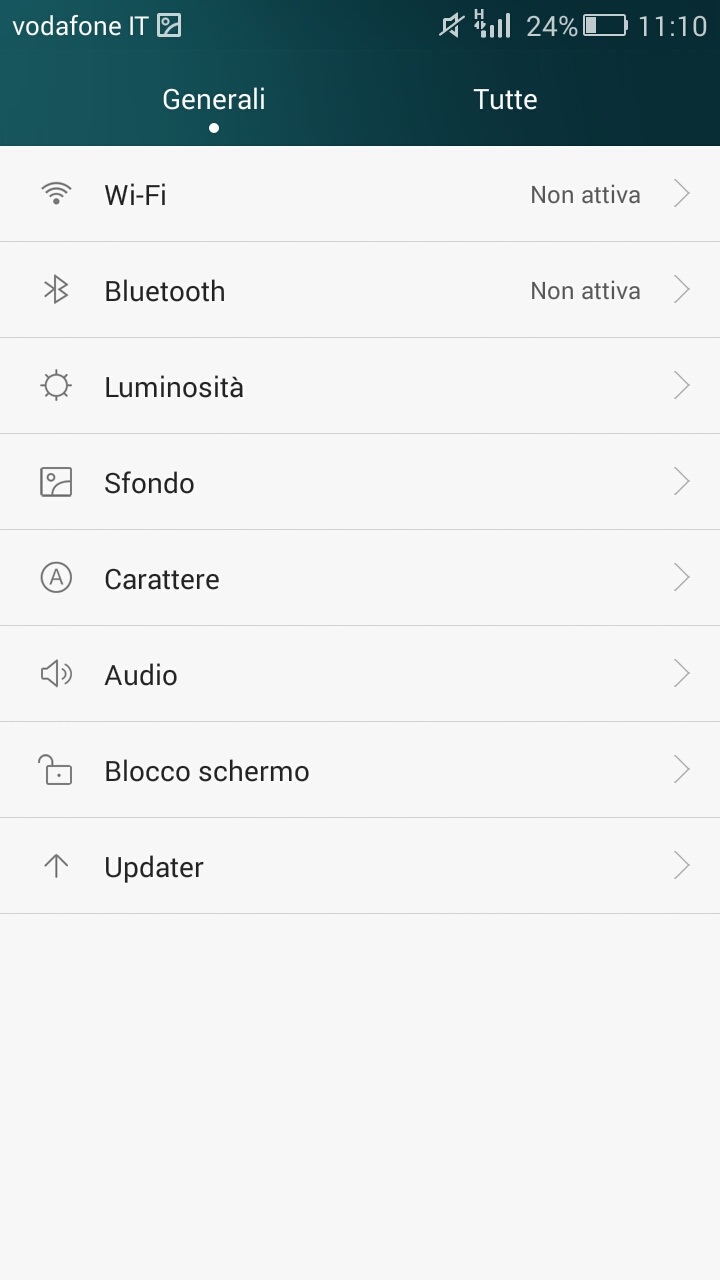Switch to the Tutte tab

[505, 99]
